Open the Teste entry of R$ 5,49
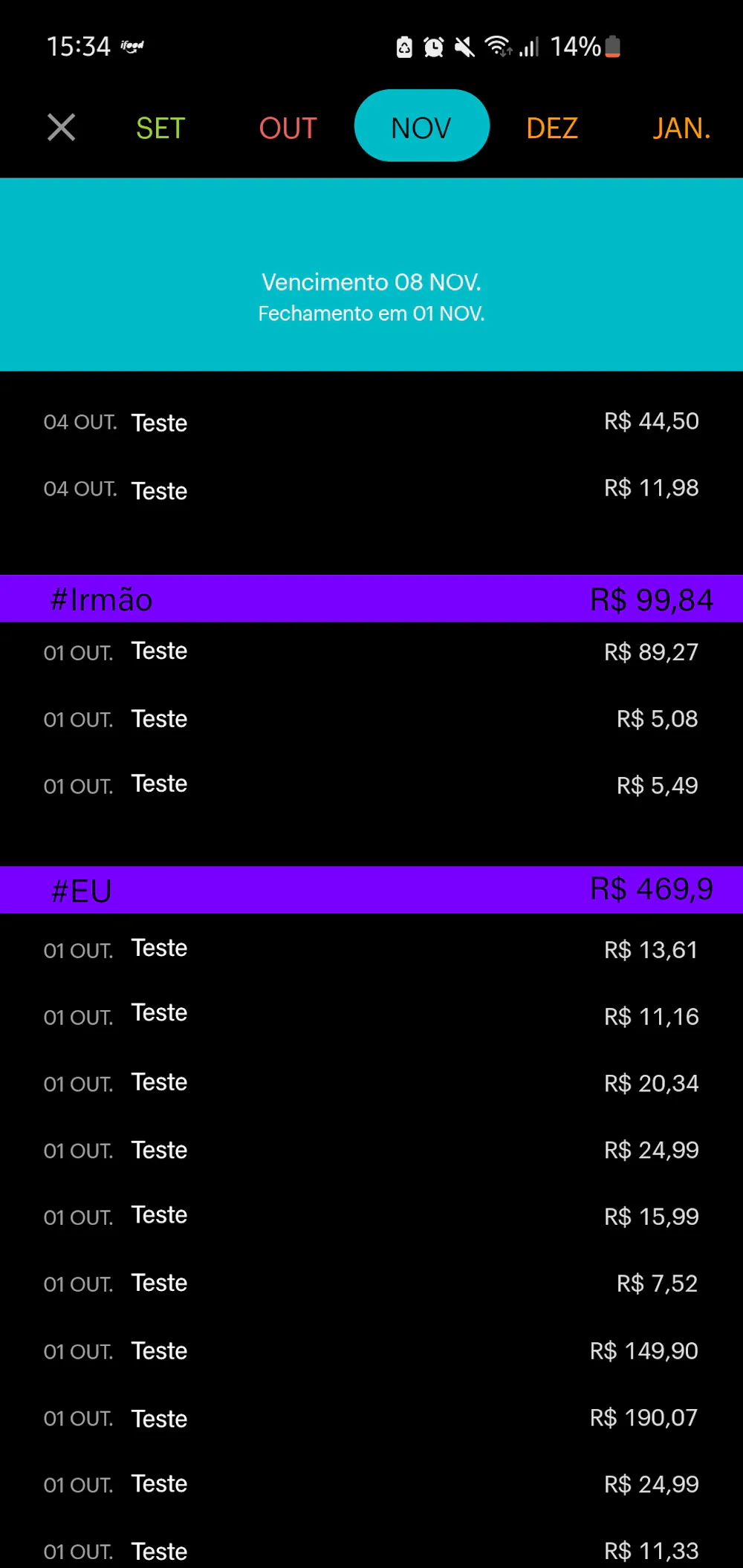Screen dimensions: 743x1568 (x=371, y=785)
